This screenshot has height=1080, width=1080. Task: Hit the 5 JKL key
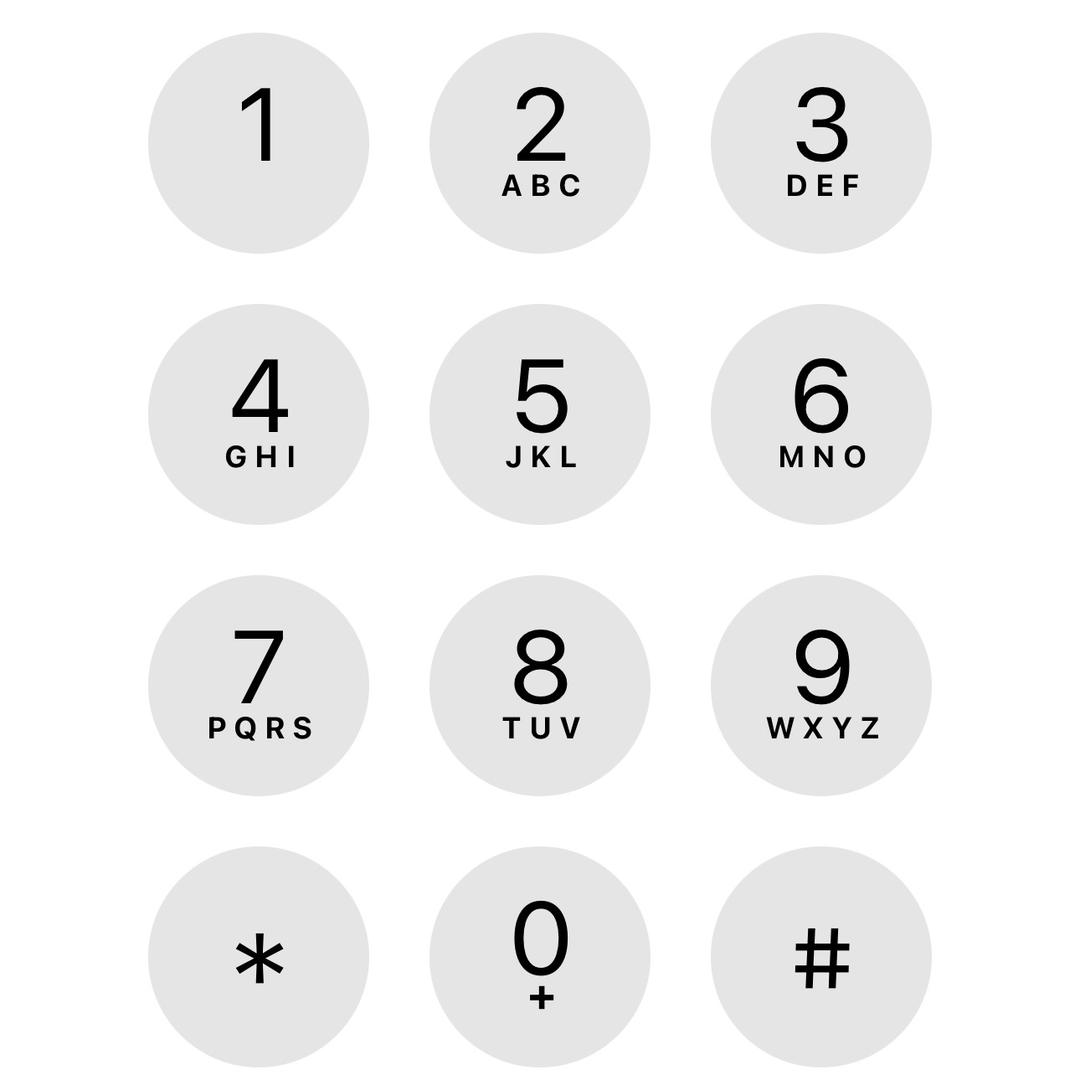540,414
